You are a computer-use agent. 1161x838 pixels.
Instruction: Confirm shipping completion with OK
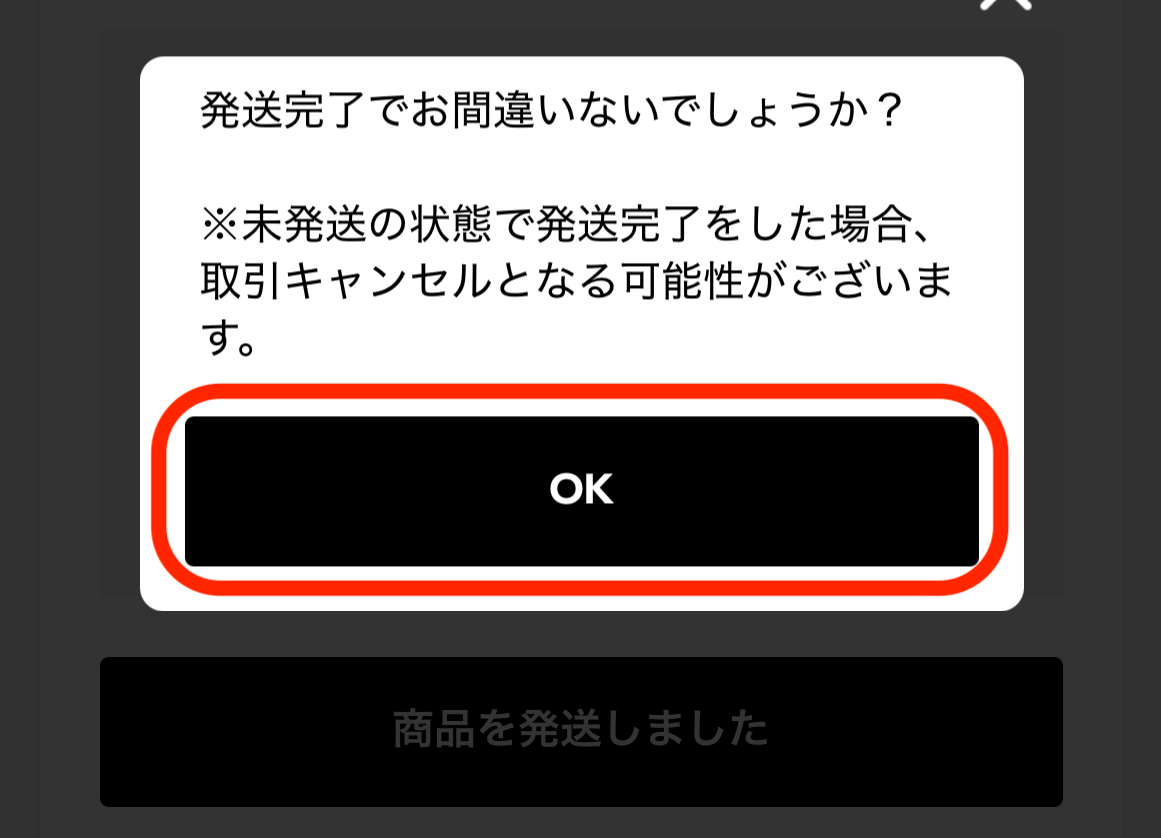(x=581, y=490)
